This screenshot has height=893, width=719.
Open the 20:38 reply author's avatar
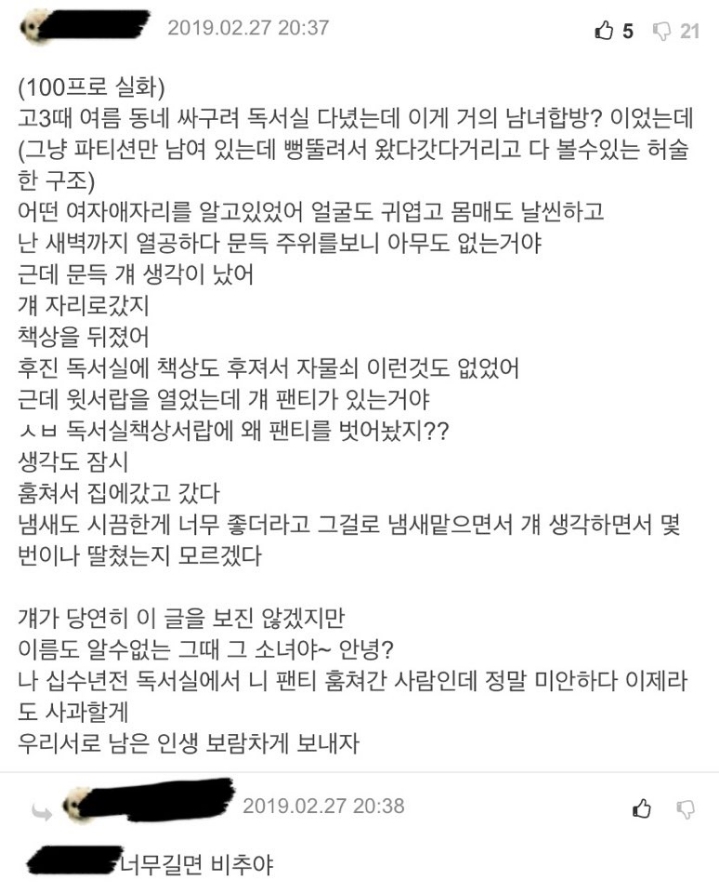pyautogui.click(x=77, y=805)
